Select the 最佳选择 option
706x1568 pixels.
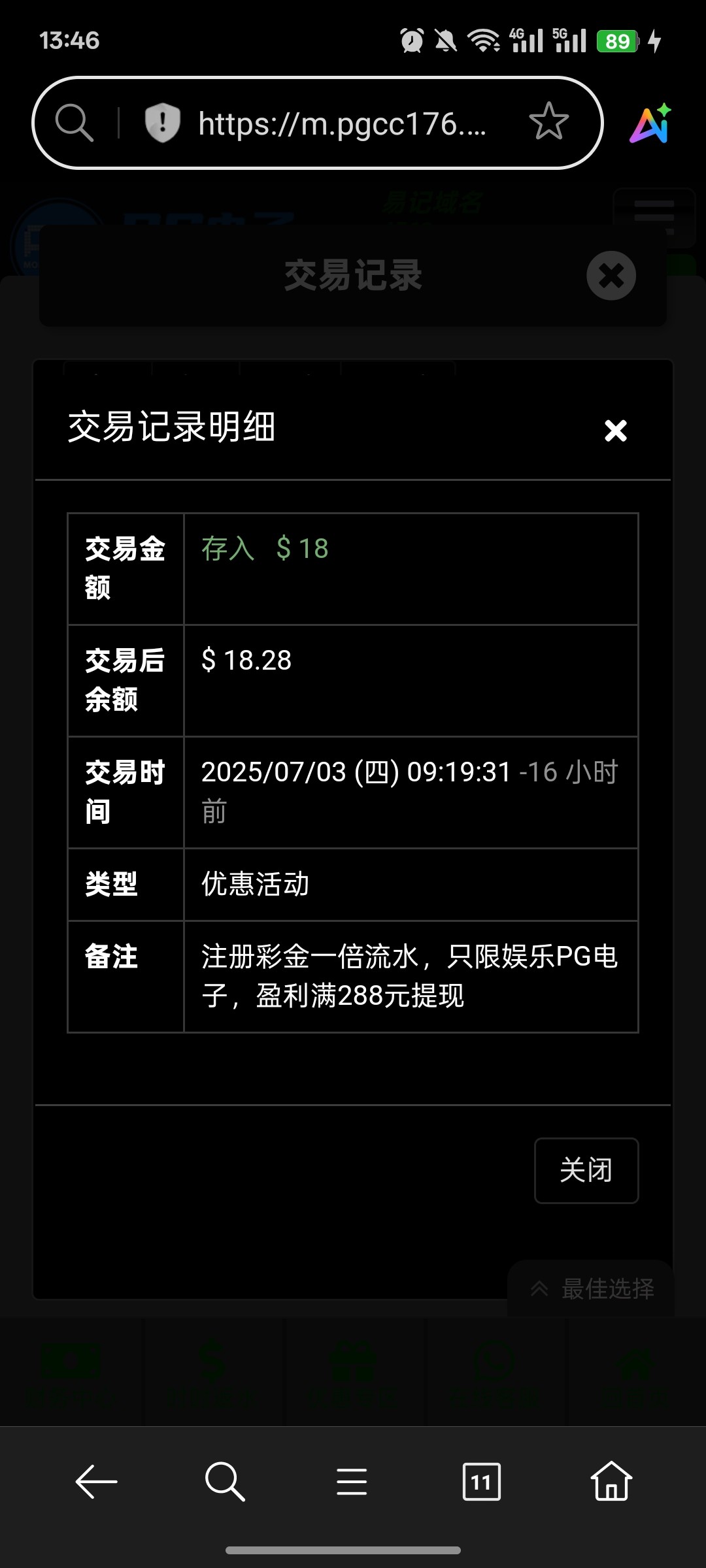(x=608, y=1288)
